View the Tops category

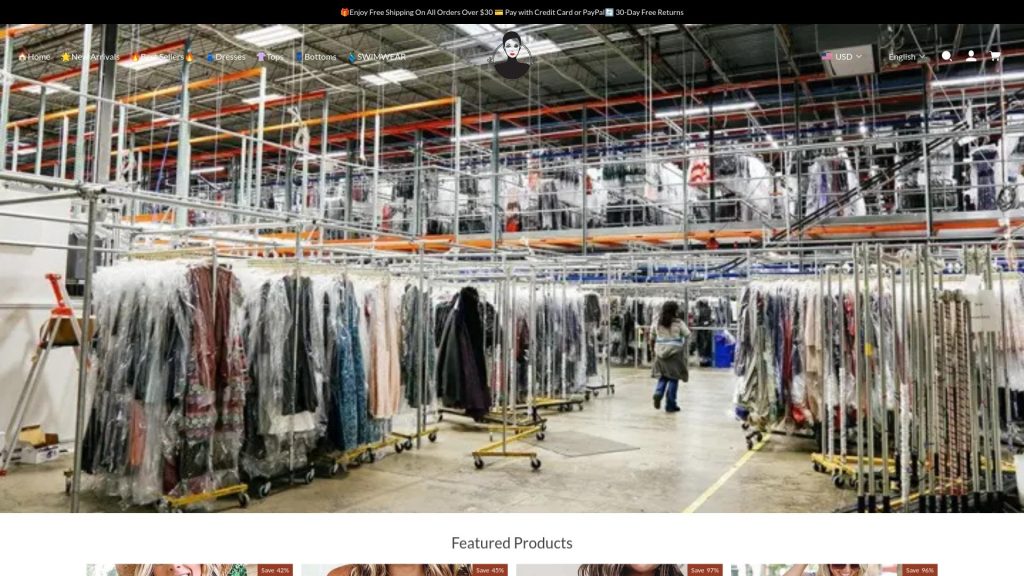point(270,57)
